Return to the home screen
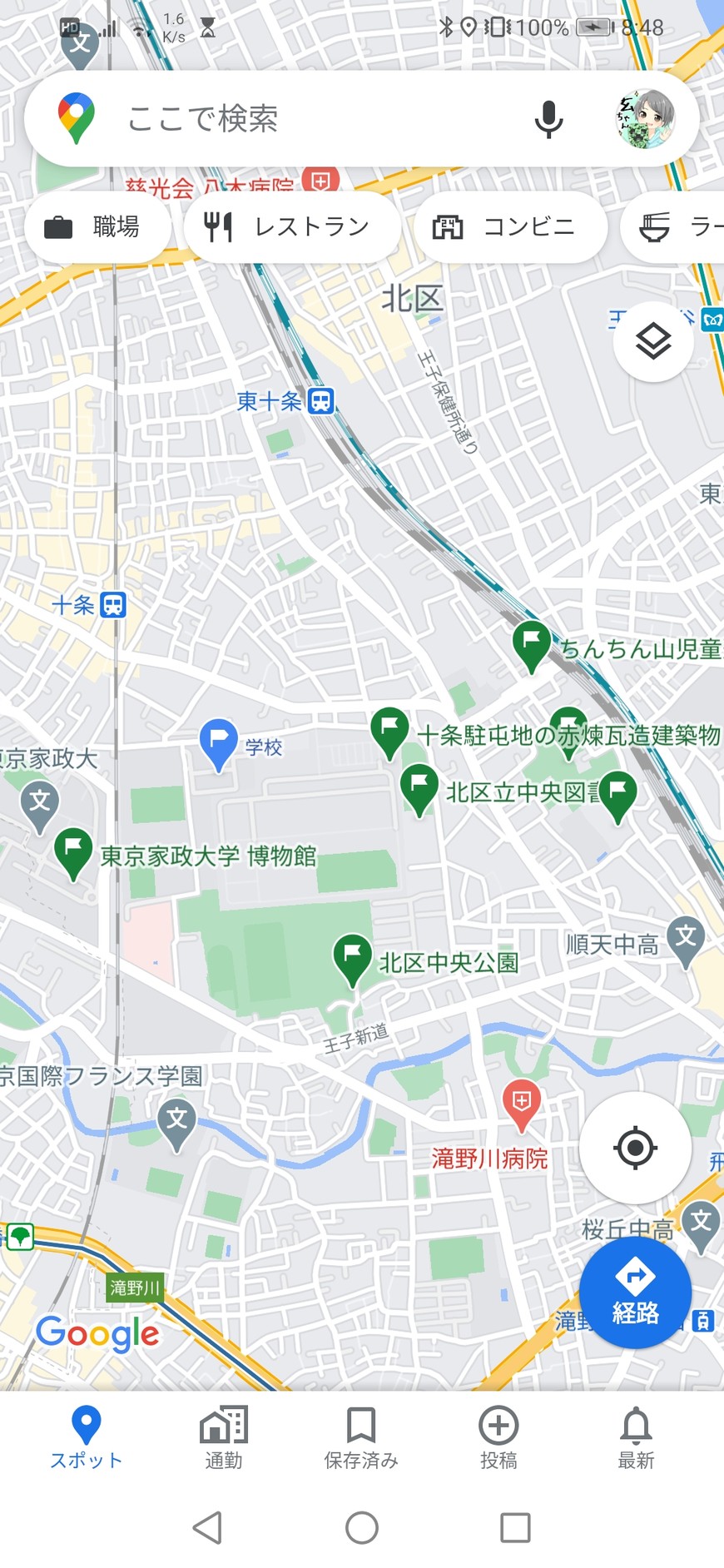 [362, 1528]
